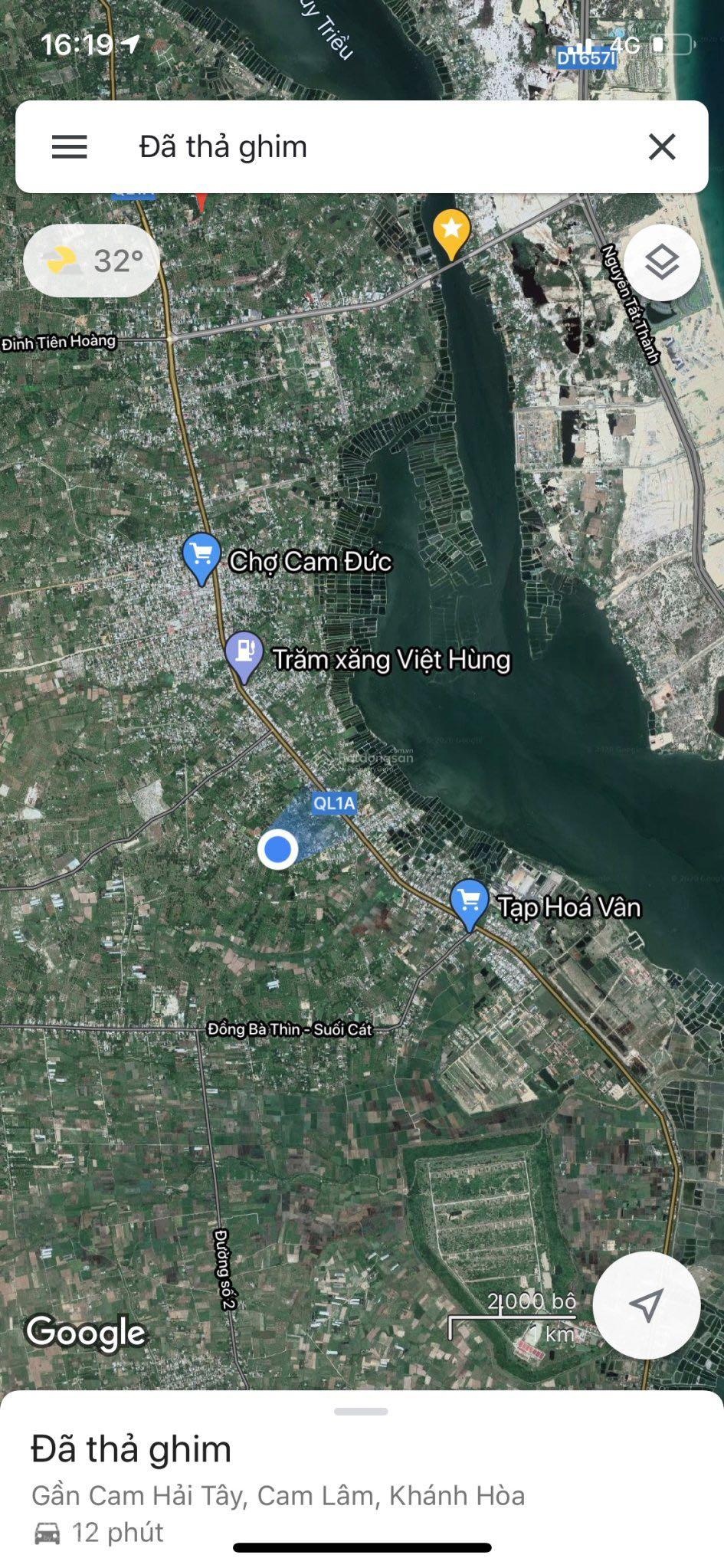Viewport: 724px width, 1568px height.
Task: Tap the car icon next to 12 phút
Action: 48,1532
